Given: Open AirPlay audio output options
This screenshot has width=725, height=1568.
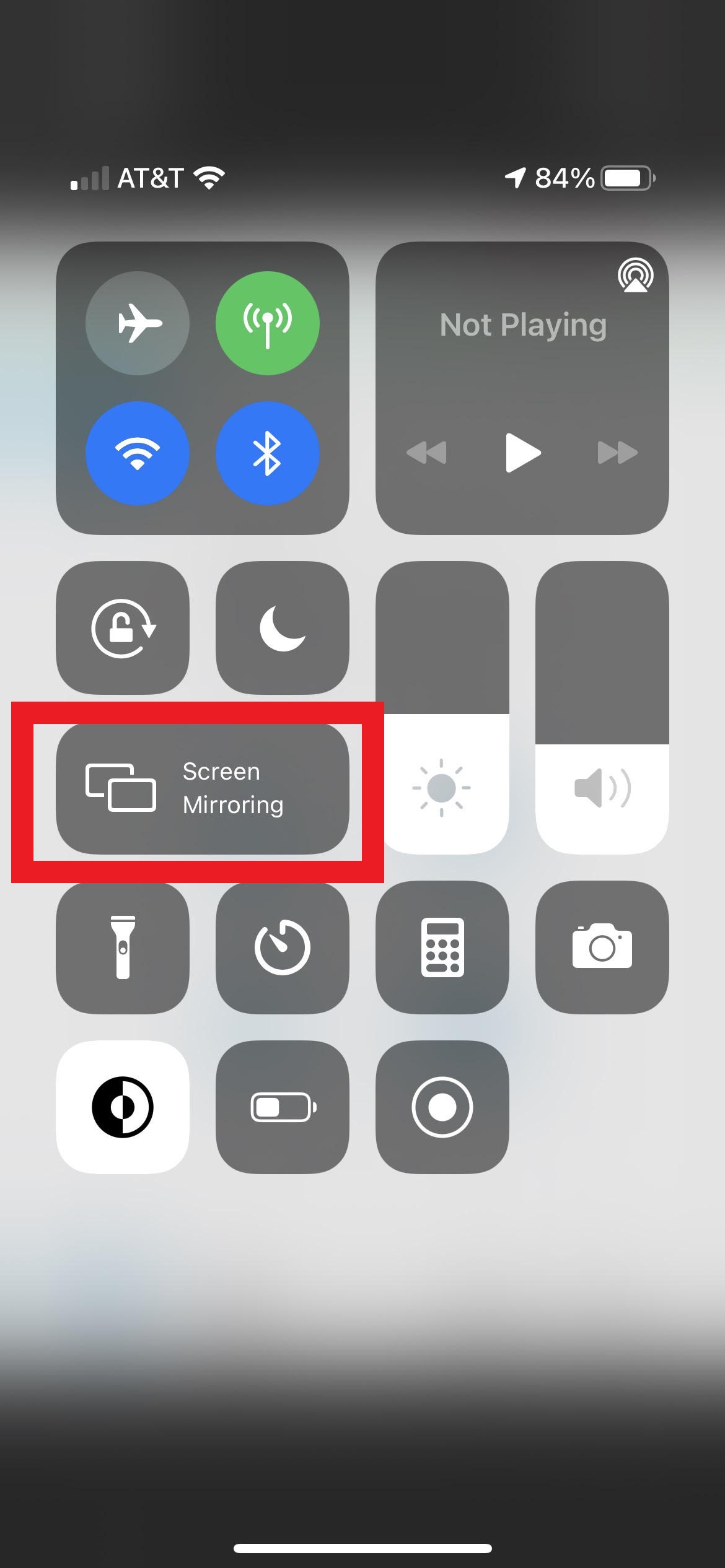Looking at the screenshot, I should (635, 276).
